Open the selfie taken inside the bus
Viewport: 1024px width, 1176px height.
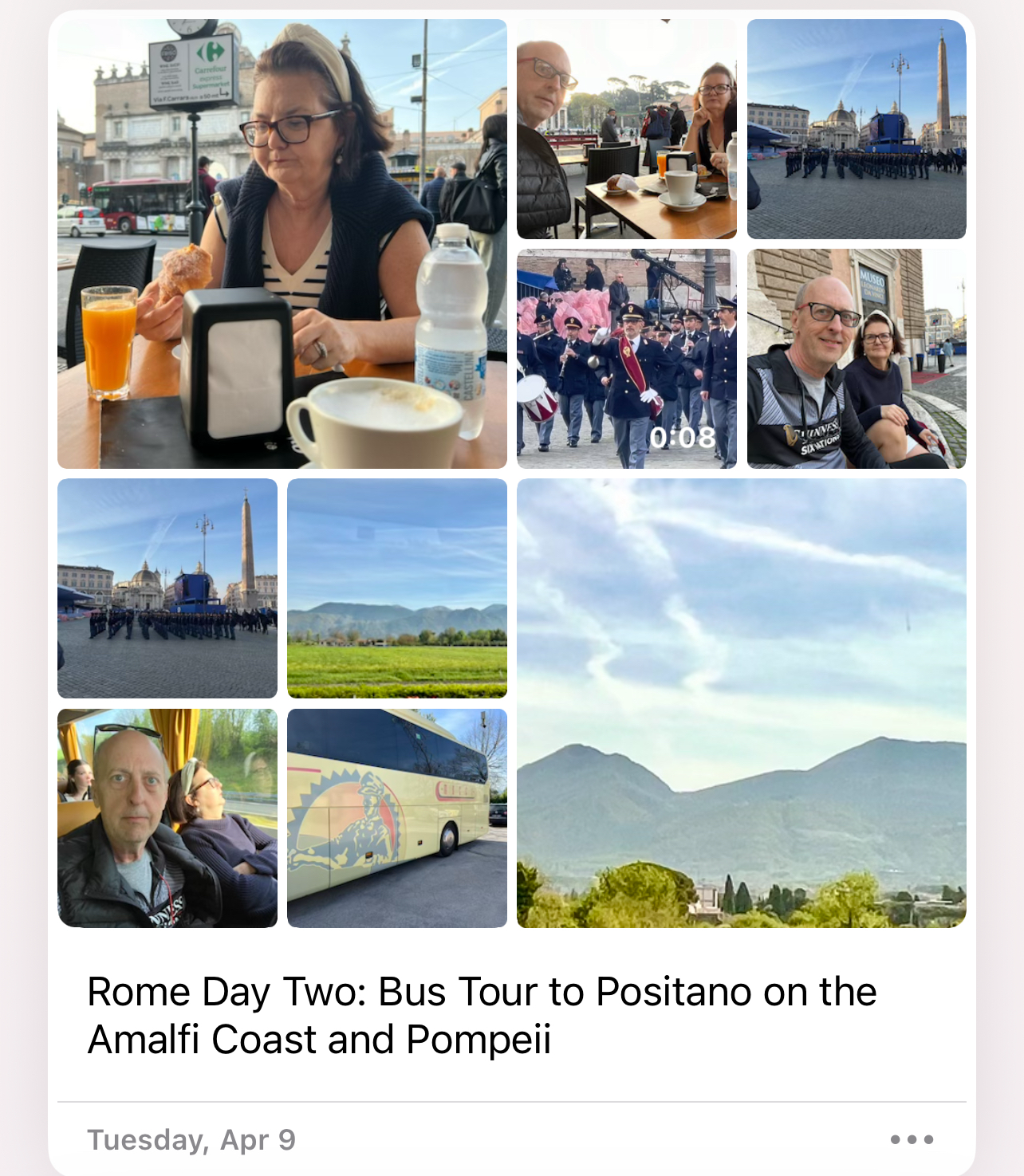[x=167, y=818]
